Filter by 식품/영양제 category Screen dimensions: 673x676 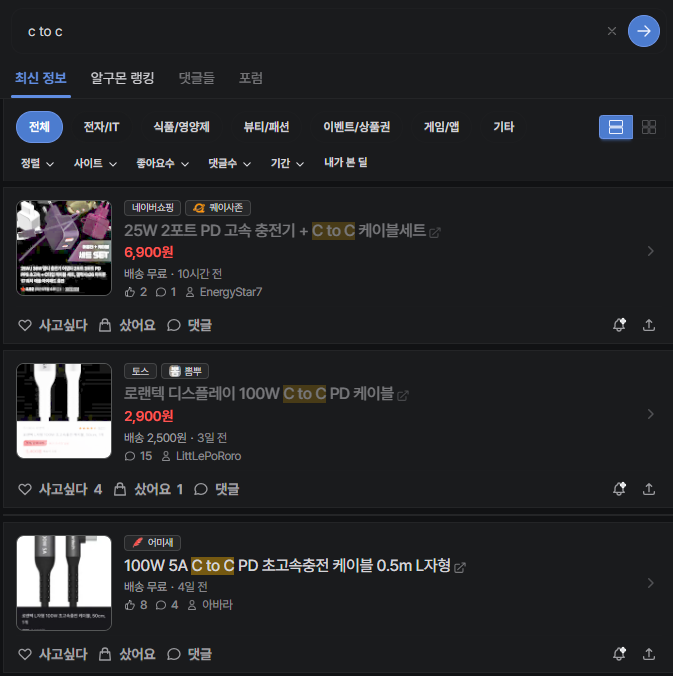click(x=181, y=127)
